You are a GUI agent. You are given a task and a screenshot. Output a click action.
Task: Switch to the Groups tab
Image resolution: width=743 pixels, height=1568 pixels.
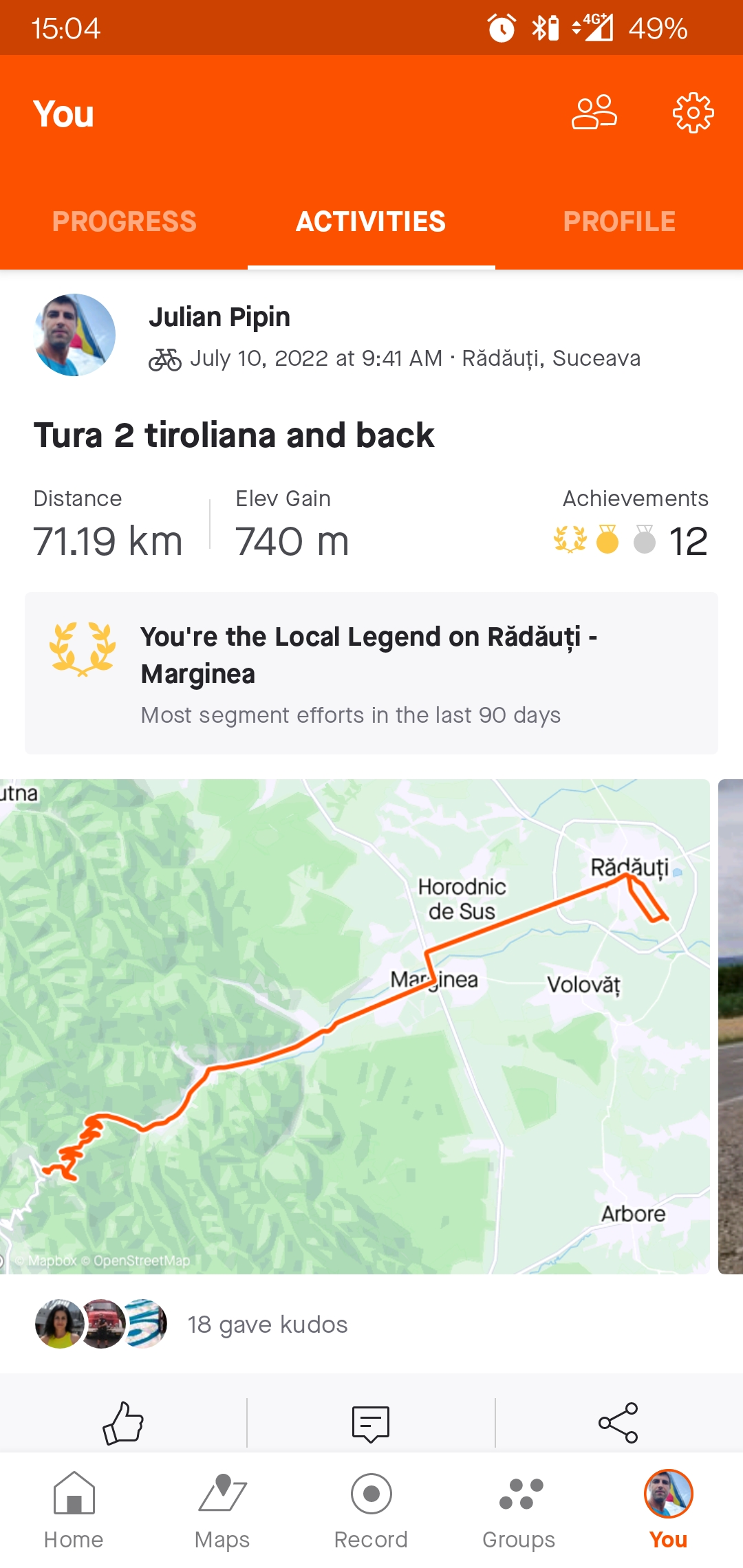(x=519, y=1510)
